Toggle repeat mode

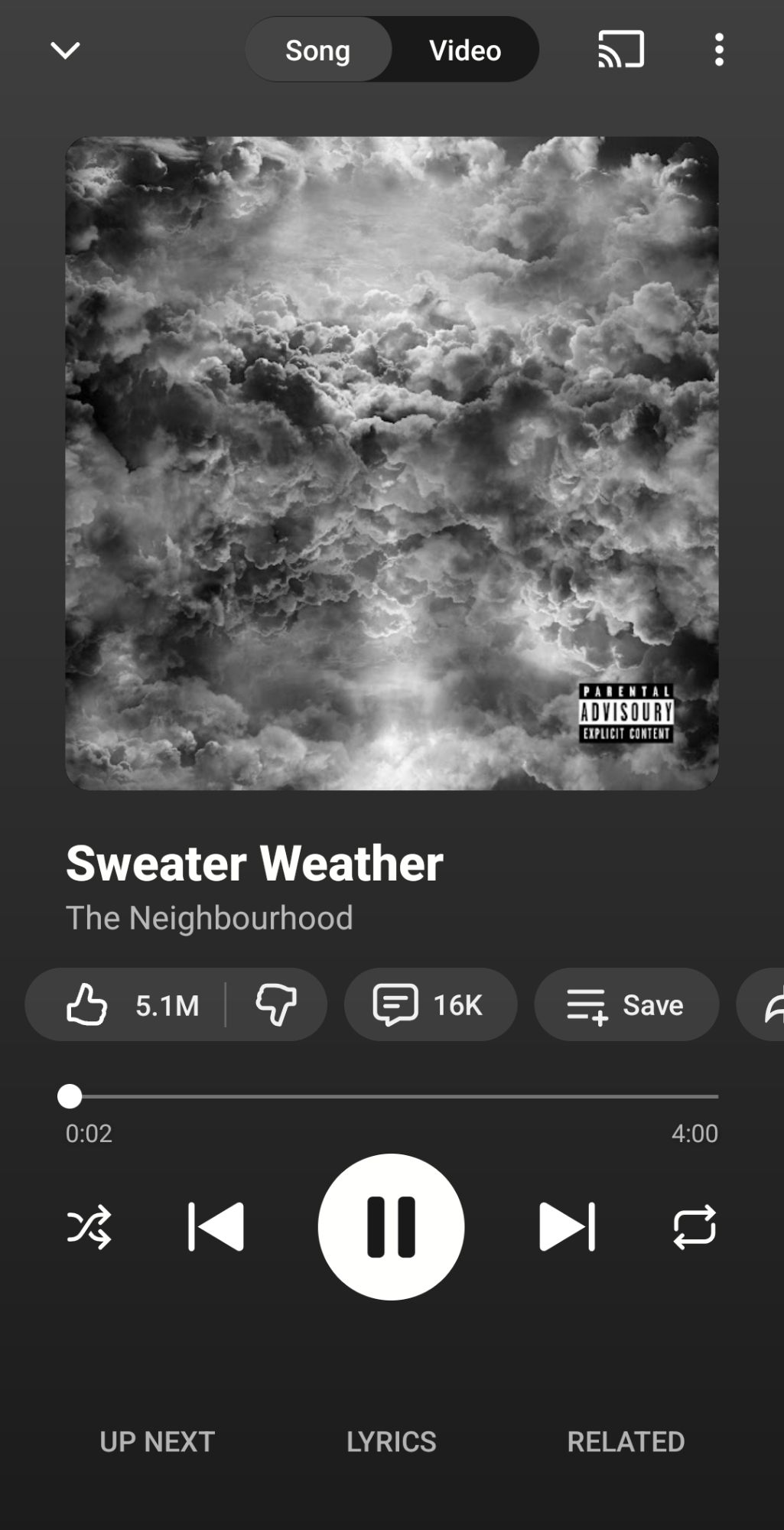click(x=694, y=1227)
